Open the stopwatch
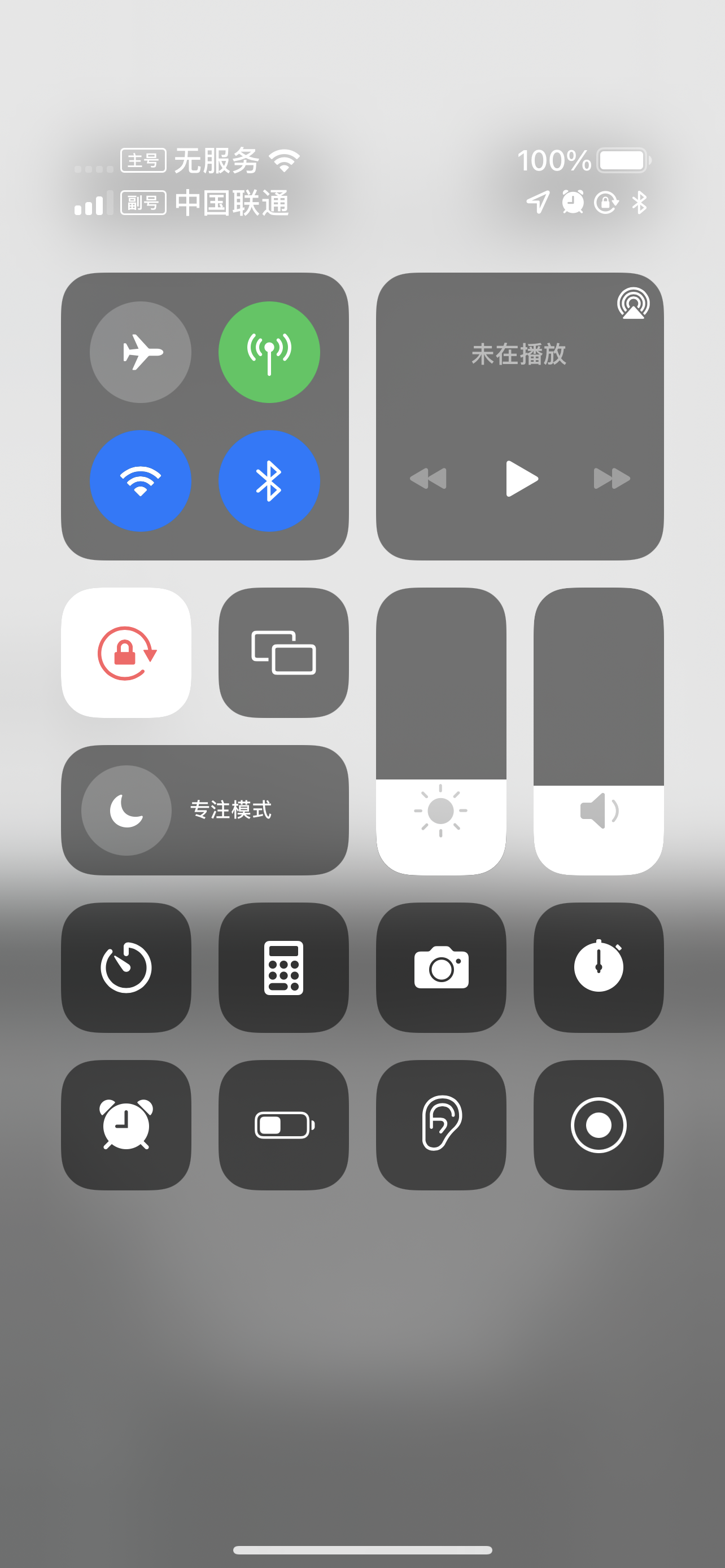Screen dimensions: 725x1568 (x=599, y=967)
